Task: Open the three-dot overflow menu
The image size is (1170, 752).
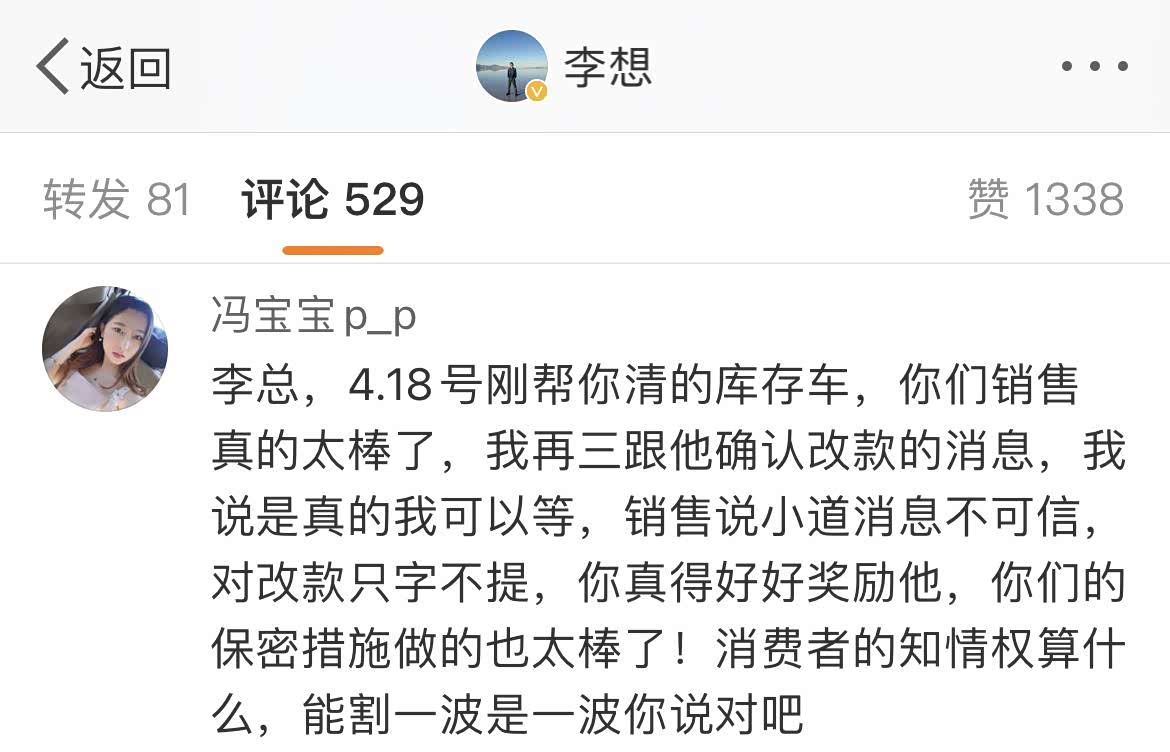Action: point(1094,68)
